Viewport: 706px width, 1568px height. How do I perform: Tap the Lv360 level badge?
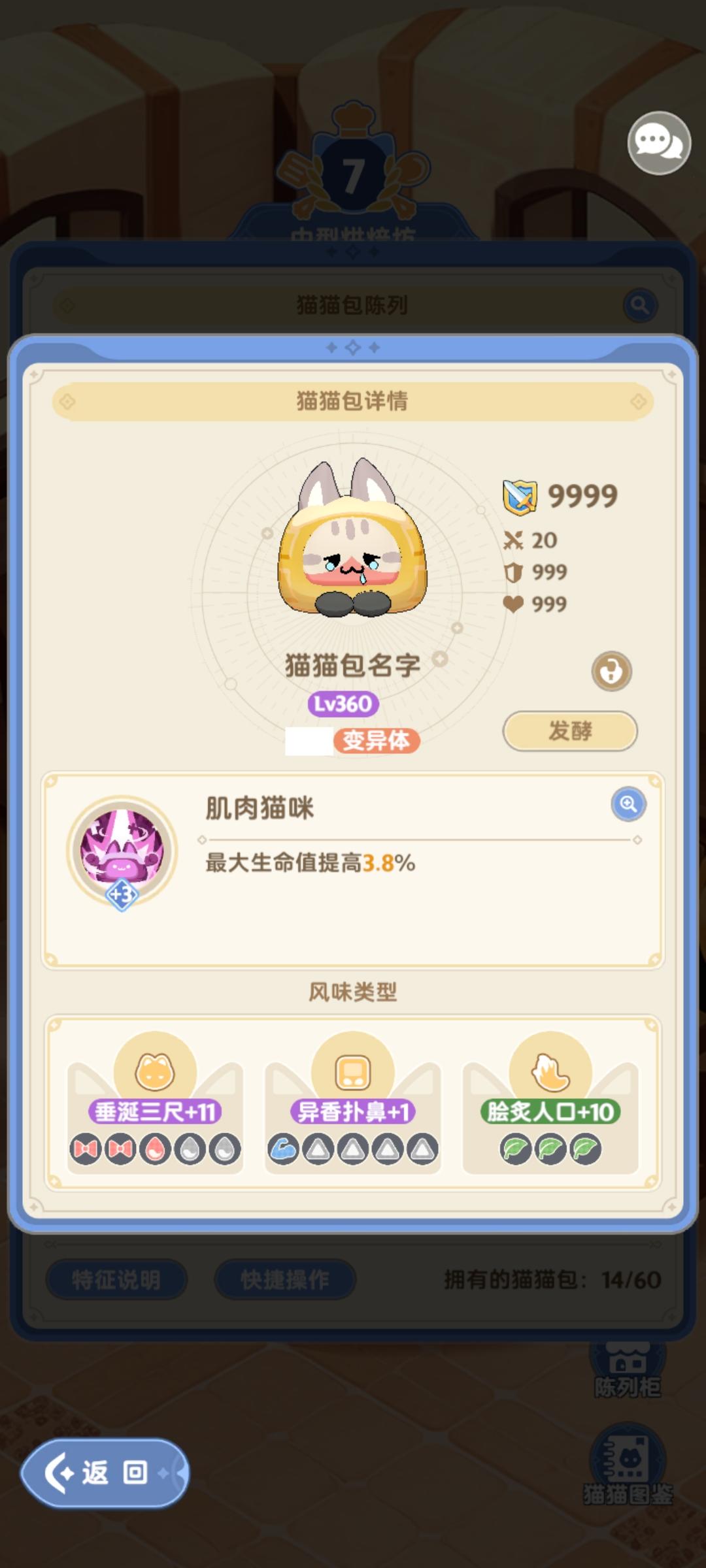coord(343,704)
